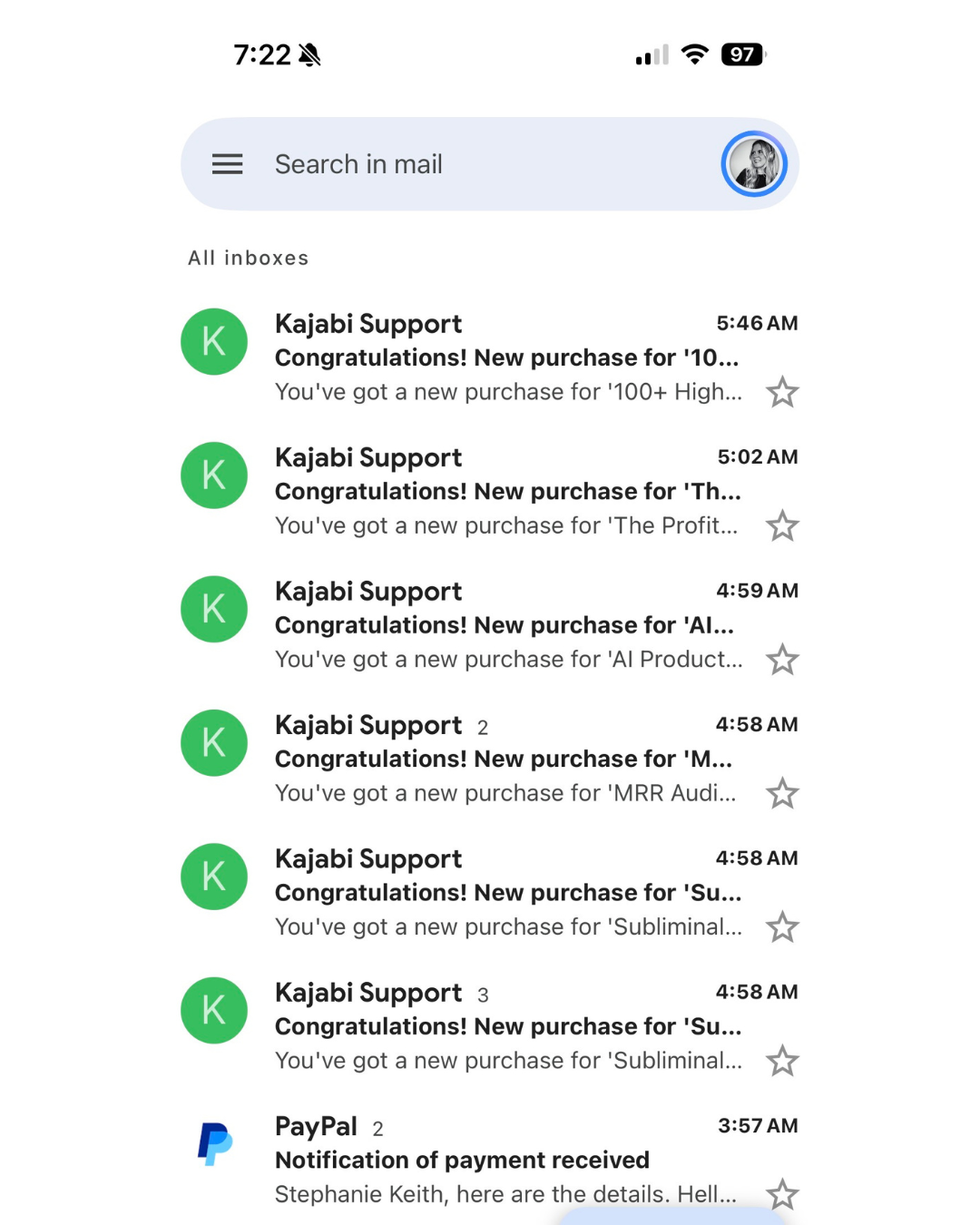Open the account profile picture
The height and width of the screenshot is (1225, 980).
(x=754, y=164)
